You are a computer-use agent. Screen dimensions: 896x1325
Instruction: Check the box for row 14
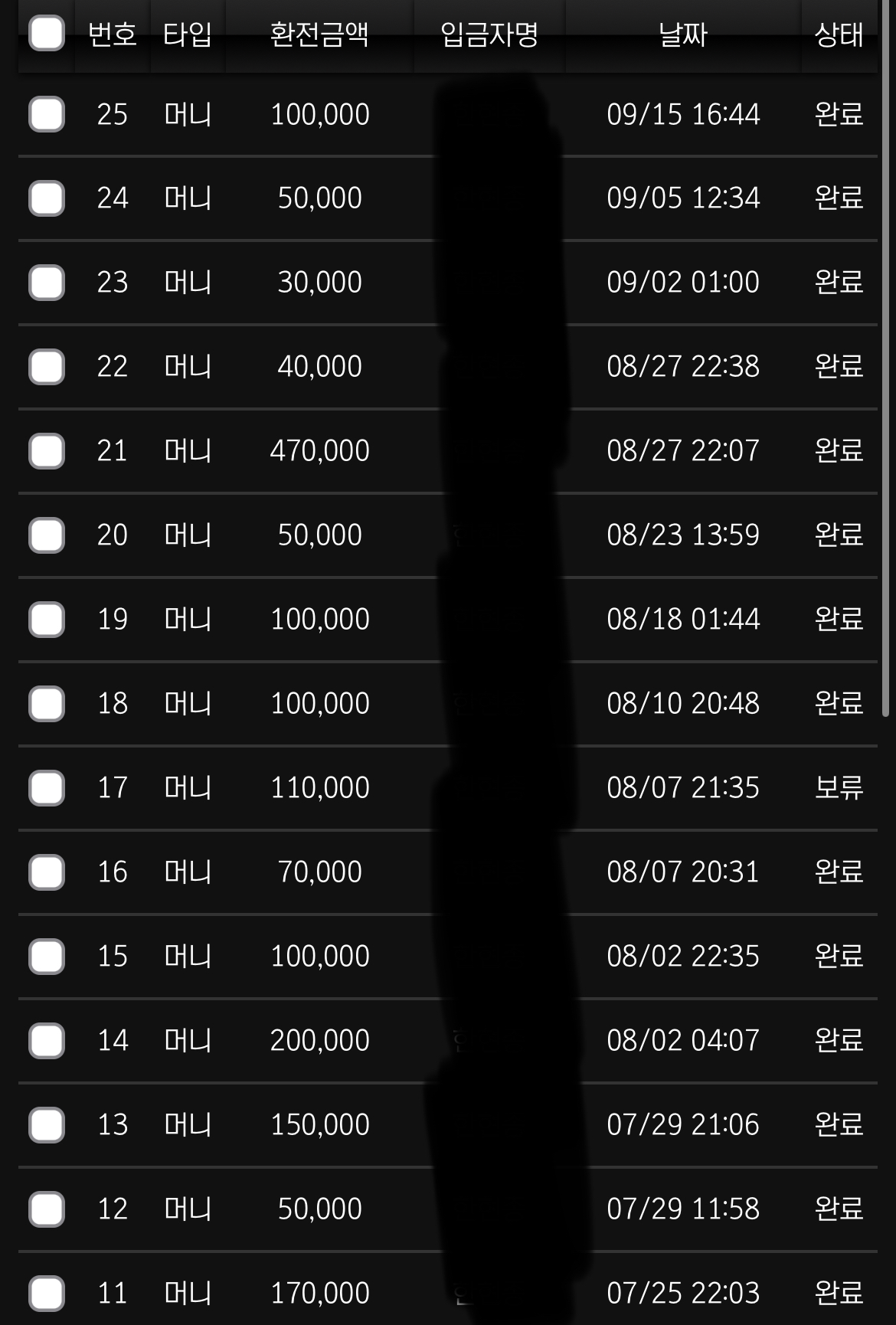click(47, 1041)
